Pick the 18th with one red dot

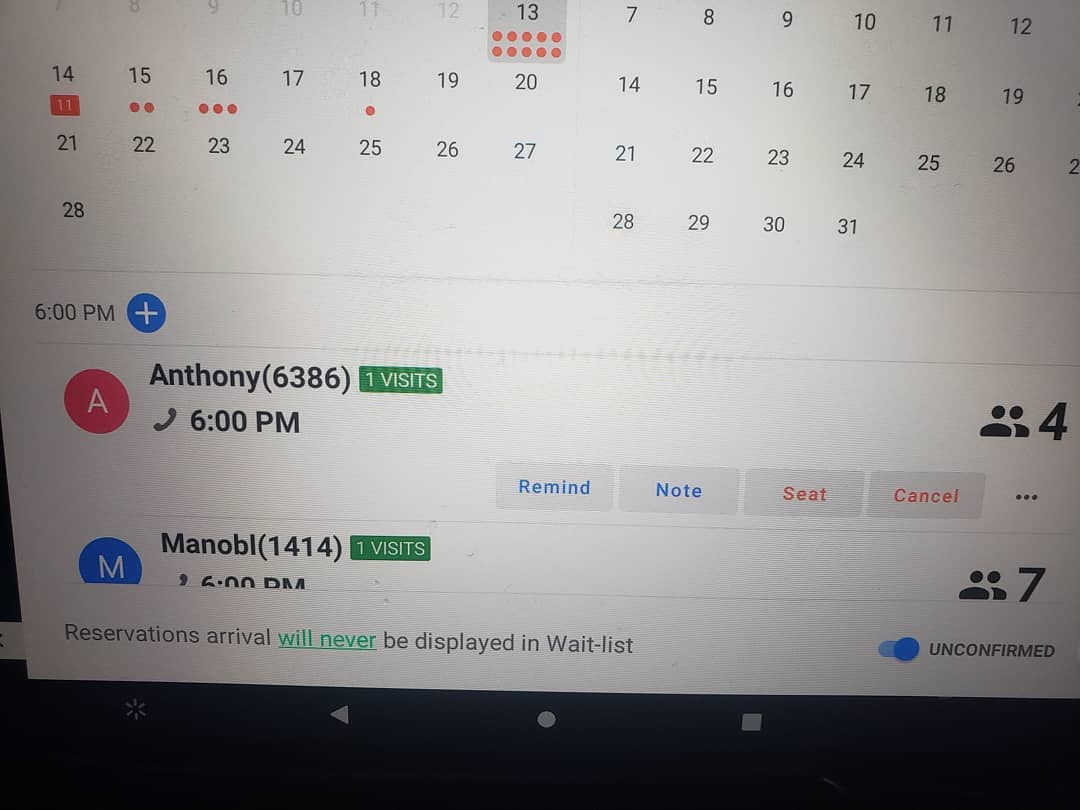pyautogui.click(x=370, y=91)
